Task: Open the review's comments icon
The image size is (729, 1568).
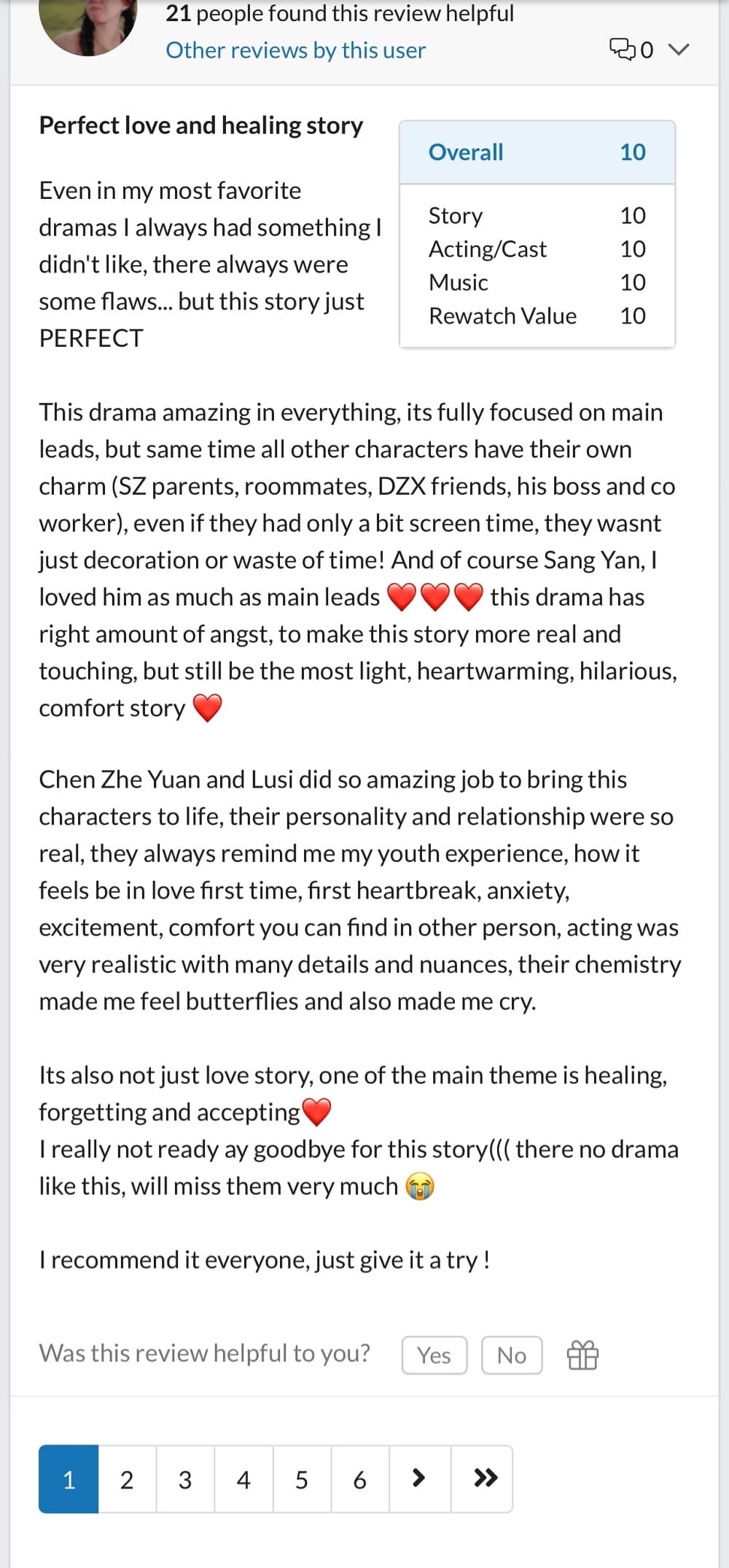Action: [x=622, y=50]
